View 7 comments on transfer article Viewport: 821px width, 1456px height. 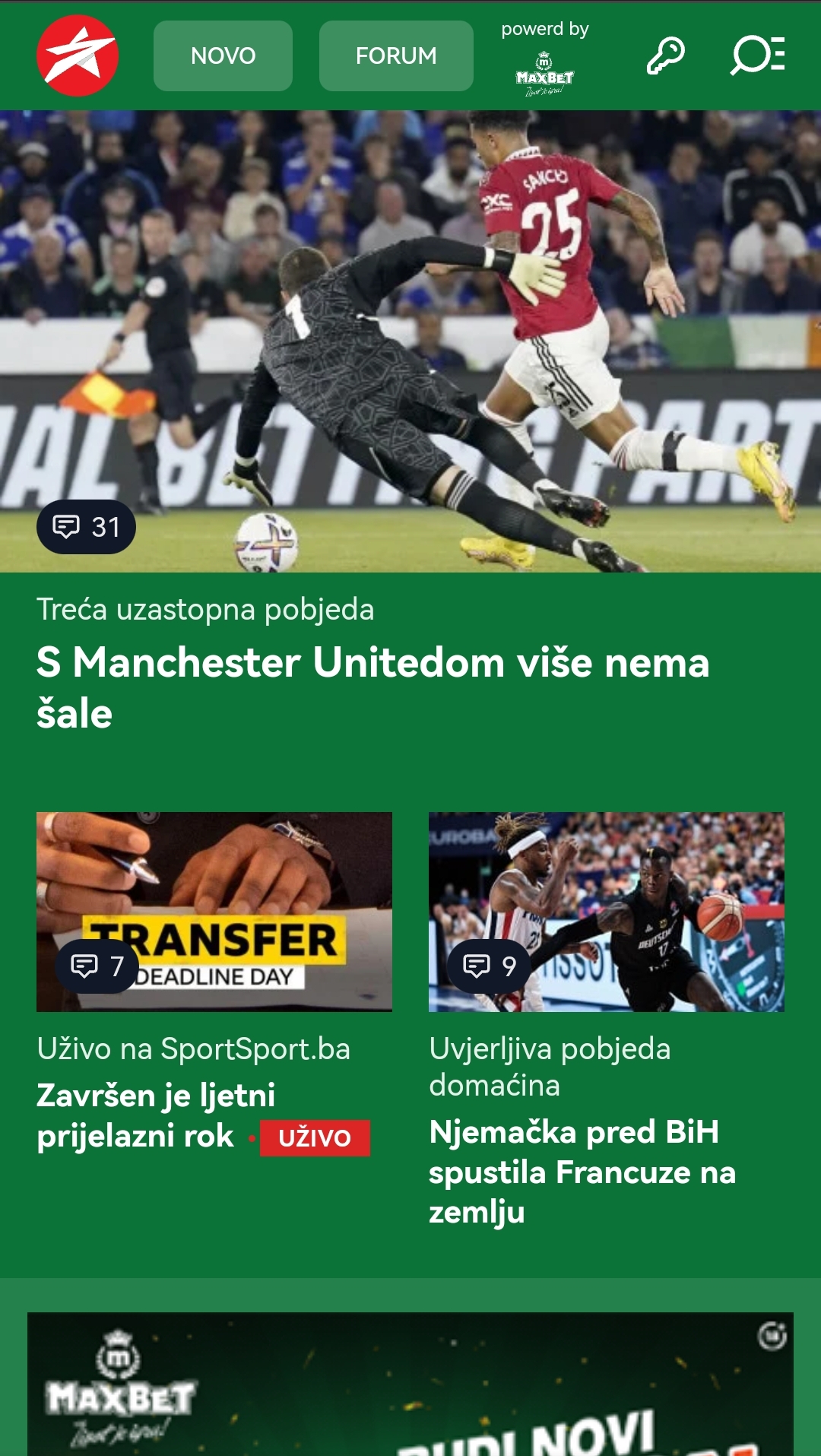97,966
